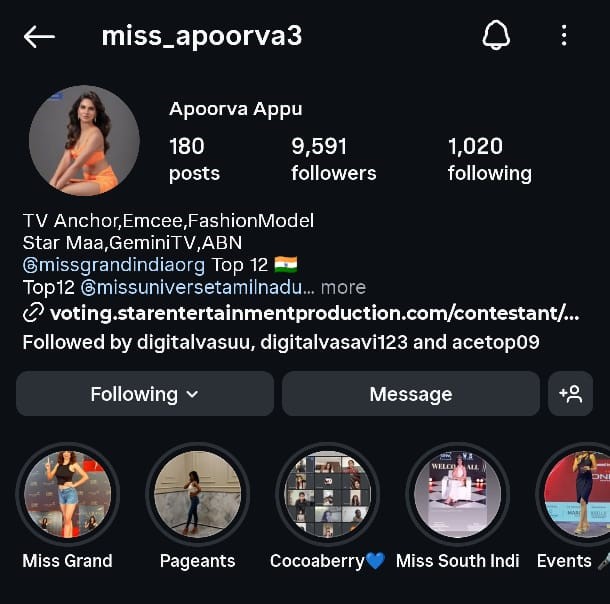
Task: Open the @missgrandindiaorg mention
Action: coord(113,265)
